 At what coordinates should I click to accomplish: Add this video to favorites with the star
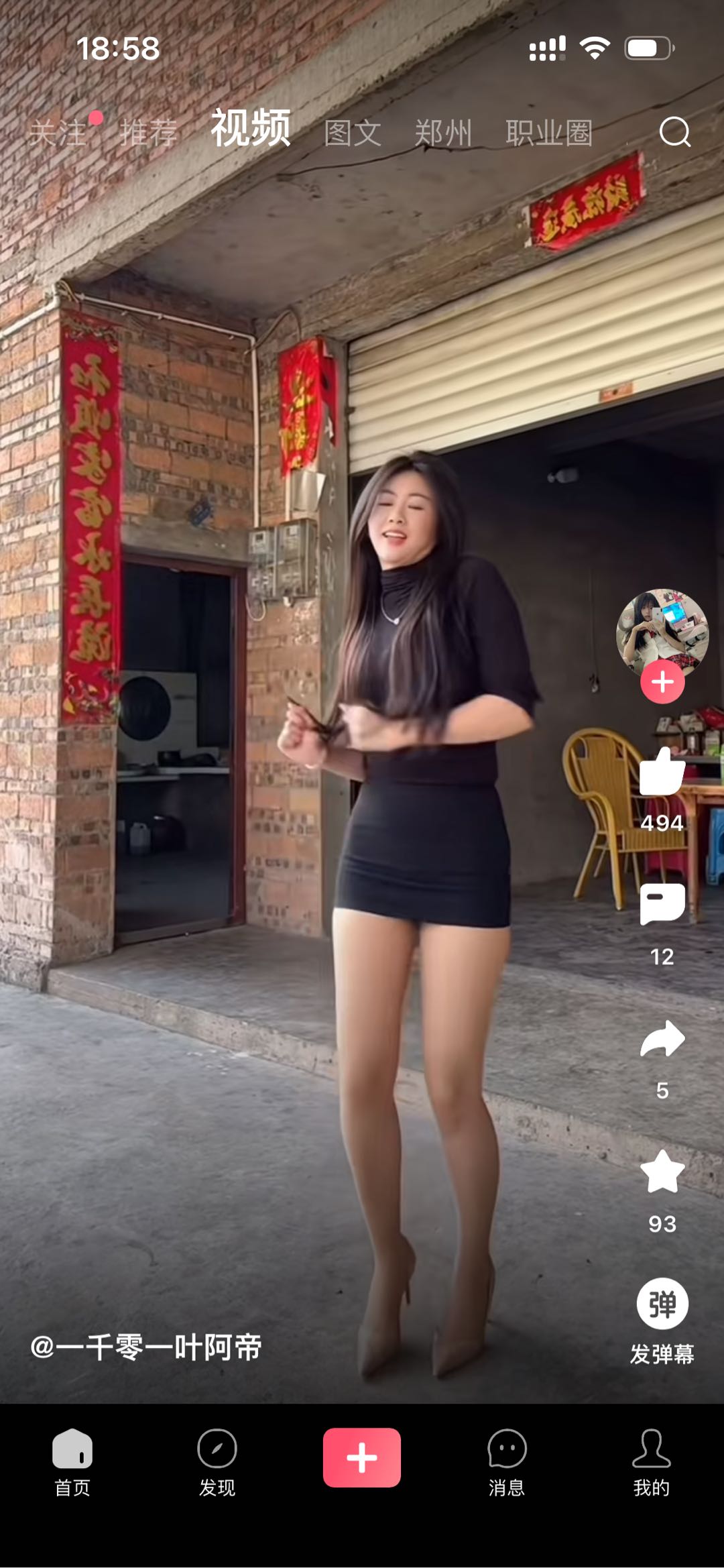[x=662, y=1172]
